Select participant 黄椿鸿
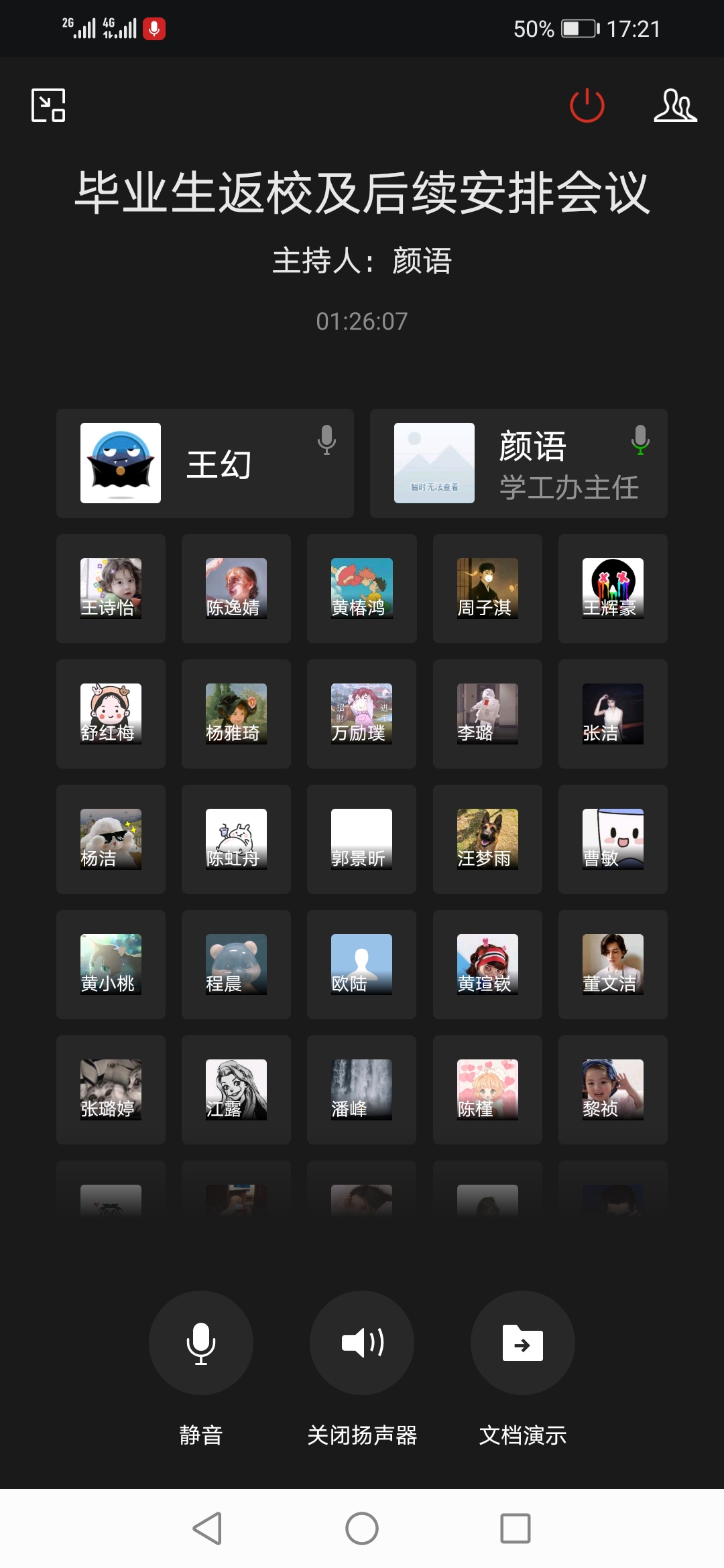This screenshot has height=1568, width=724. [x=362, y=588]
